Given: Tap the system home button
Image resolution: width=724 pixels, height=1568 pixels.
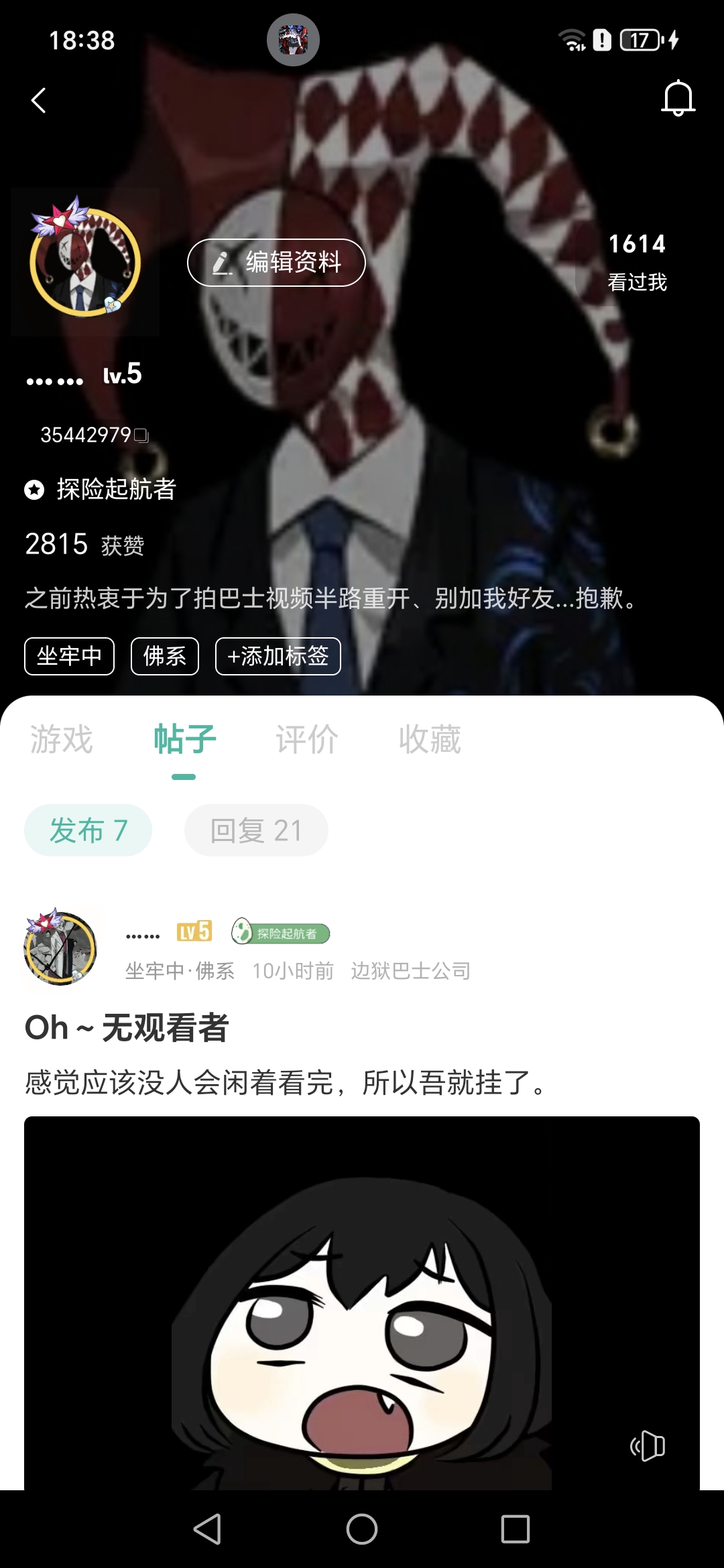Looking at the screenshot, I should (362, 1529).
